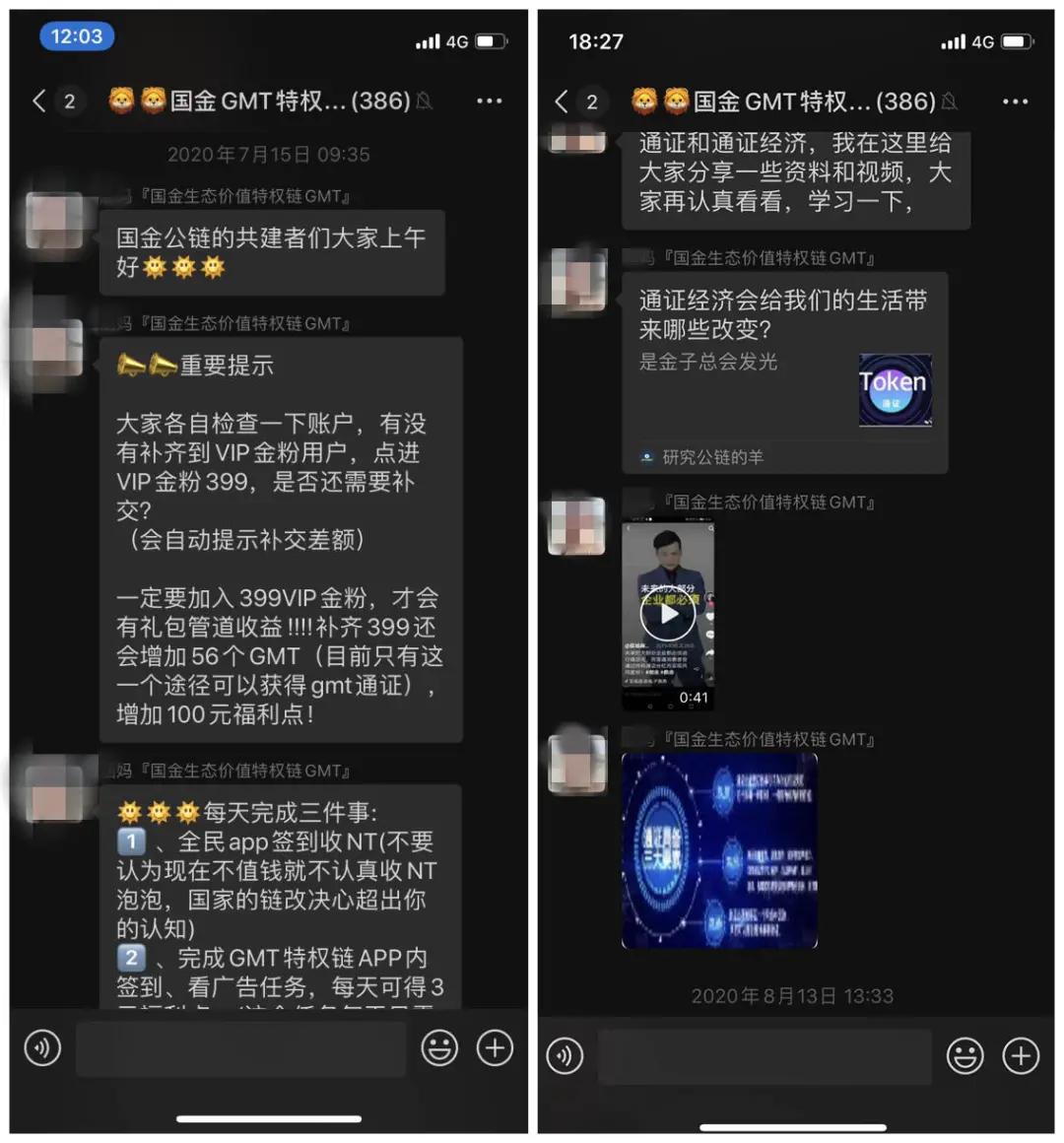1064x1143 pixels.
Task: Open the emoji picker in the right chat
Action: (x=966, y=1055)
